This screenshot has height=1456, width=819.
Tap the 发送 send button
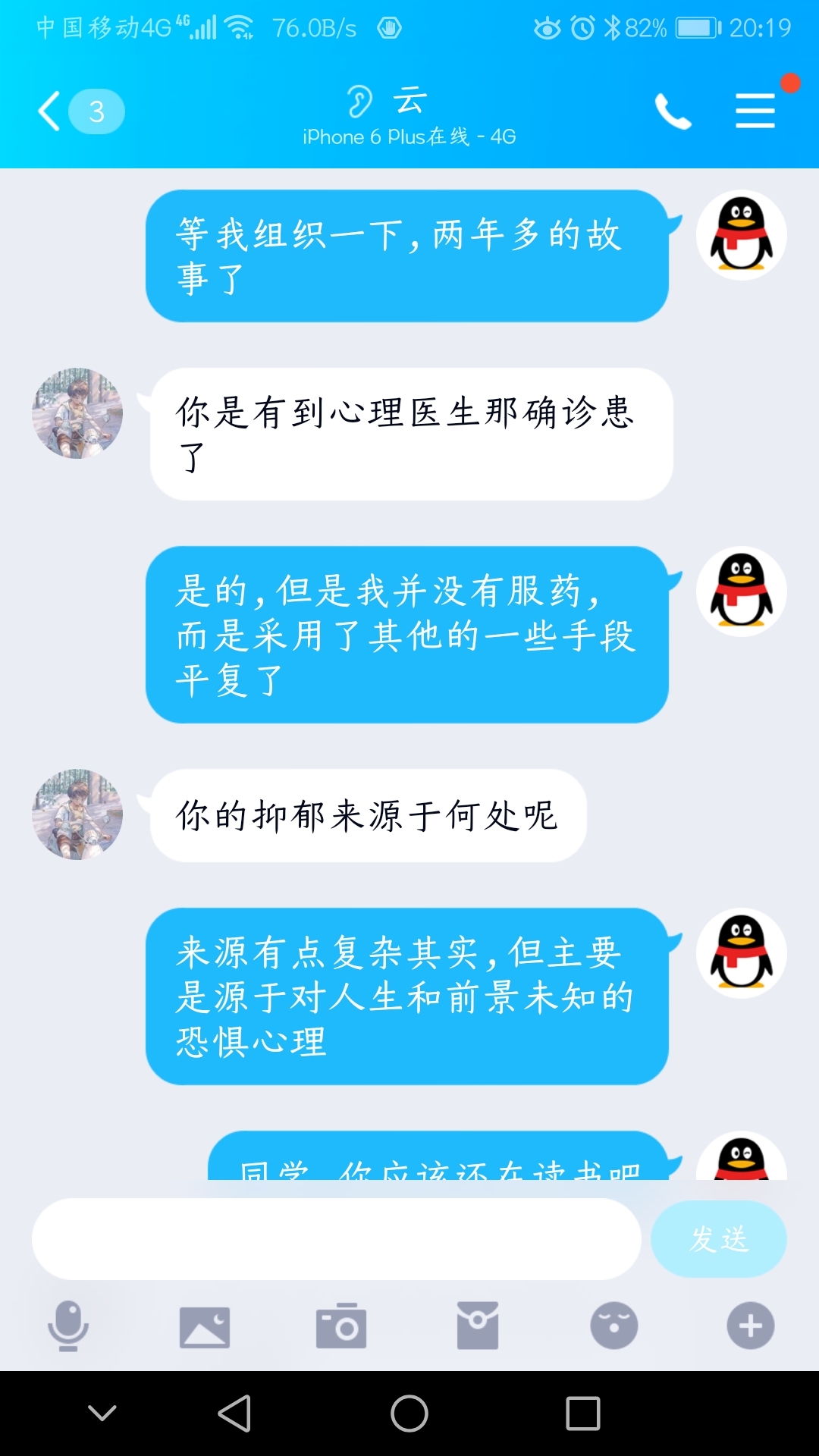coord(718,1239)
